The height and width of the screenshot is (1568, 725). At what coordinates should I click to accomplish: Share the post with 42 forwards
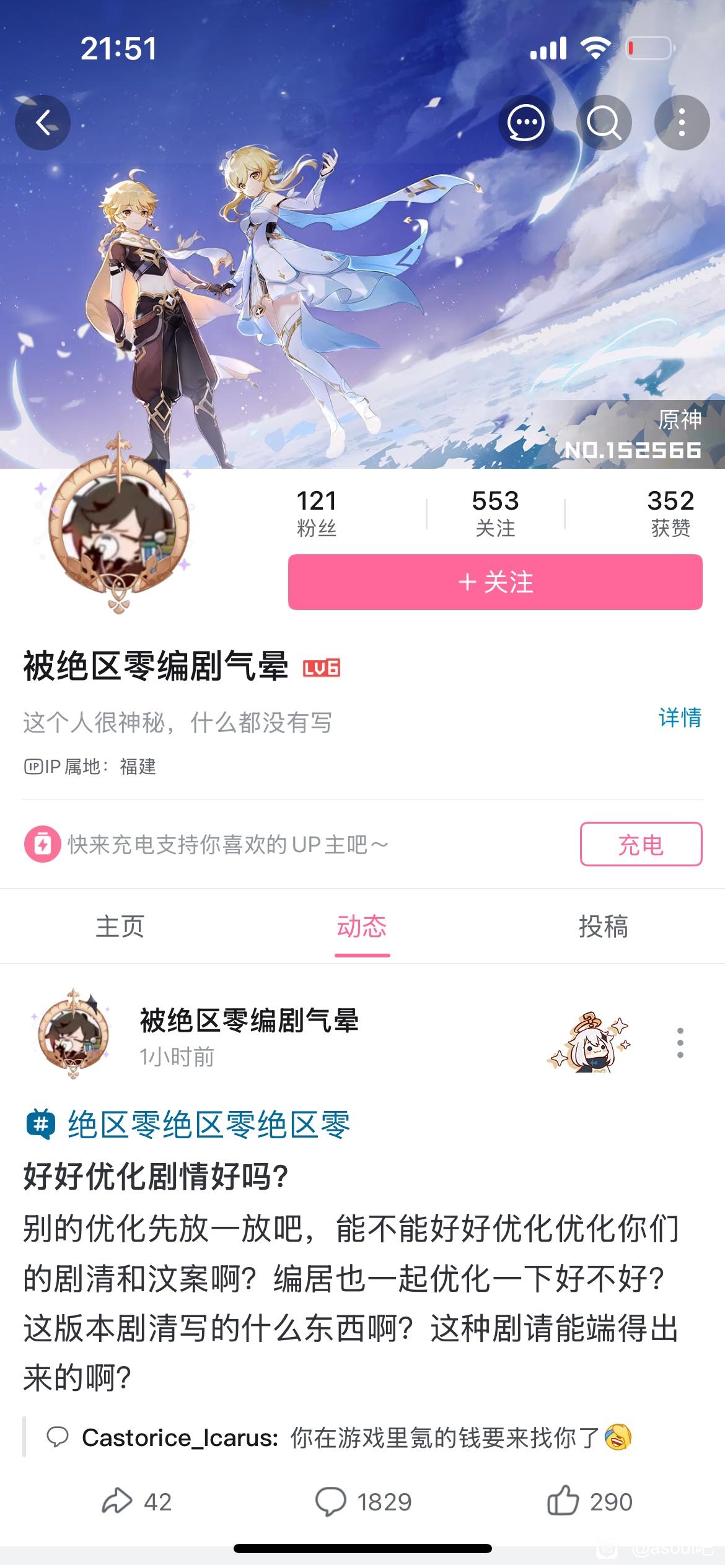[137, 1502]
